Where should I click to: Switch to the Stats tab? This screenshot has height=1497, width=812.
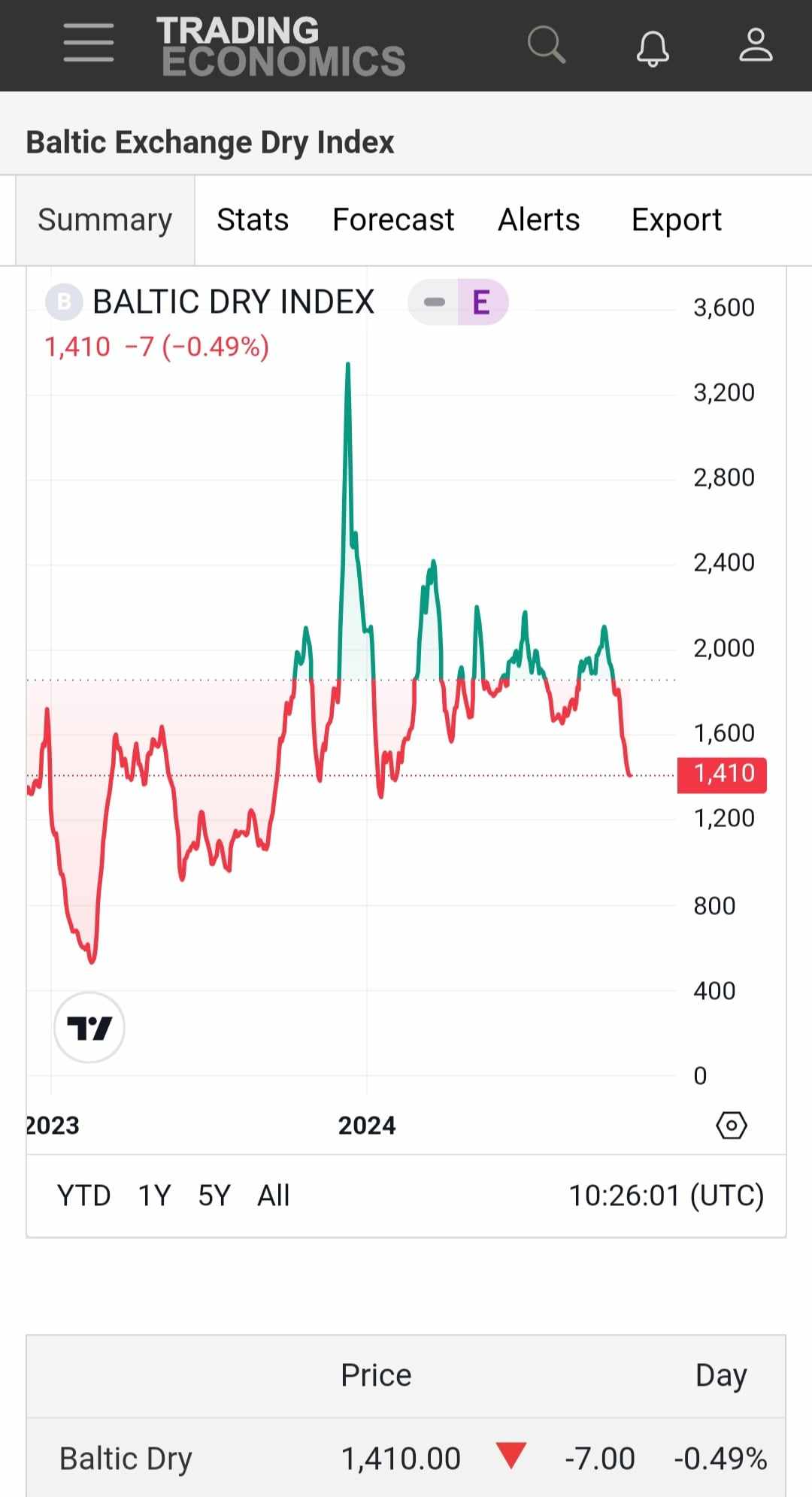[x=253, y=220]
